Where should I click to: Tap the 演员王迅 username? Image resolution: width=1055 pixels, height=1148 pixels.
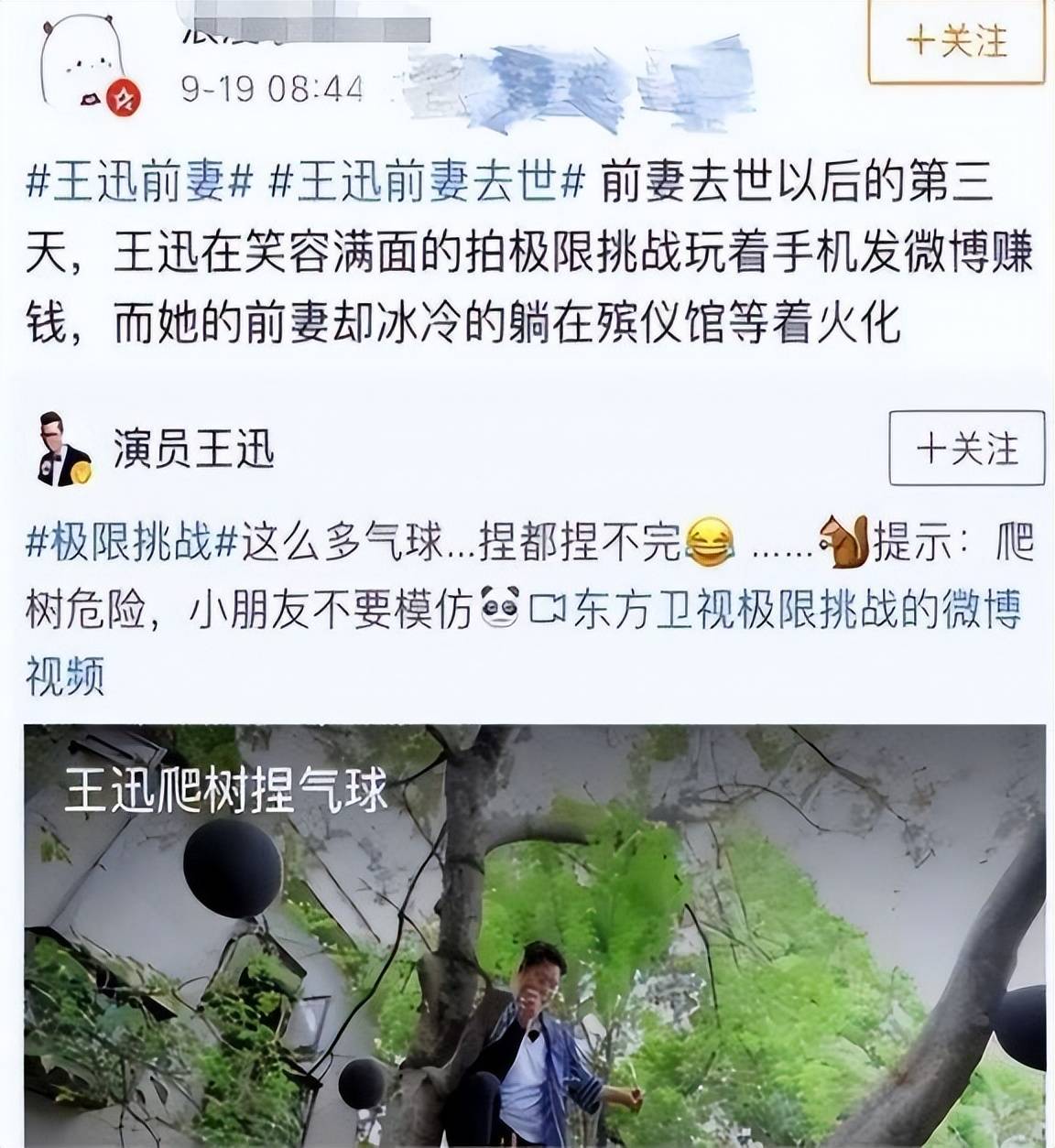click(193, 449)
